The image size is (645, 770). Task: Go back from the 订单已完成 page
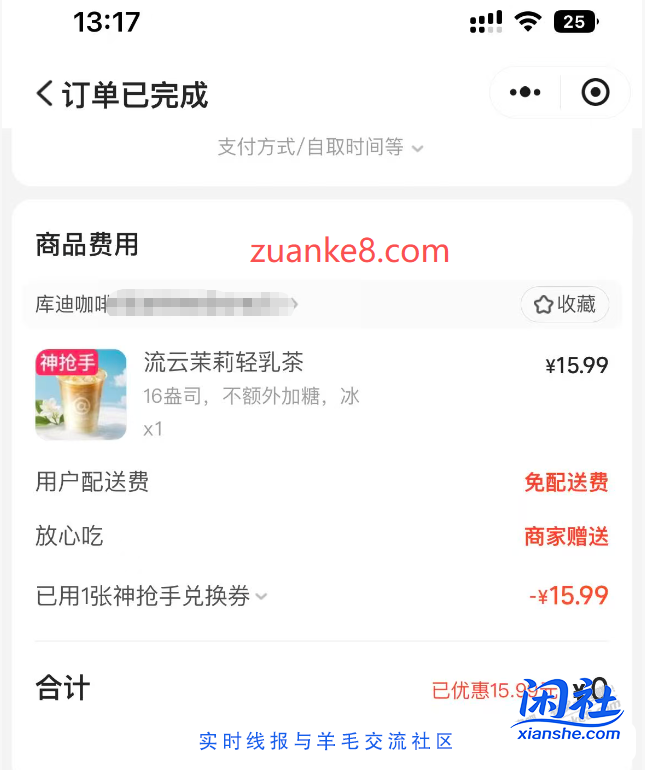click(45, 94)
